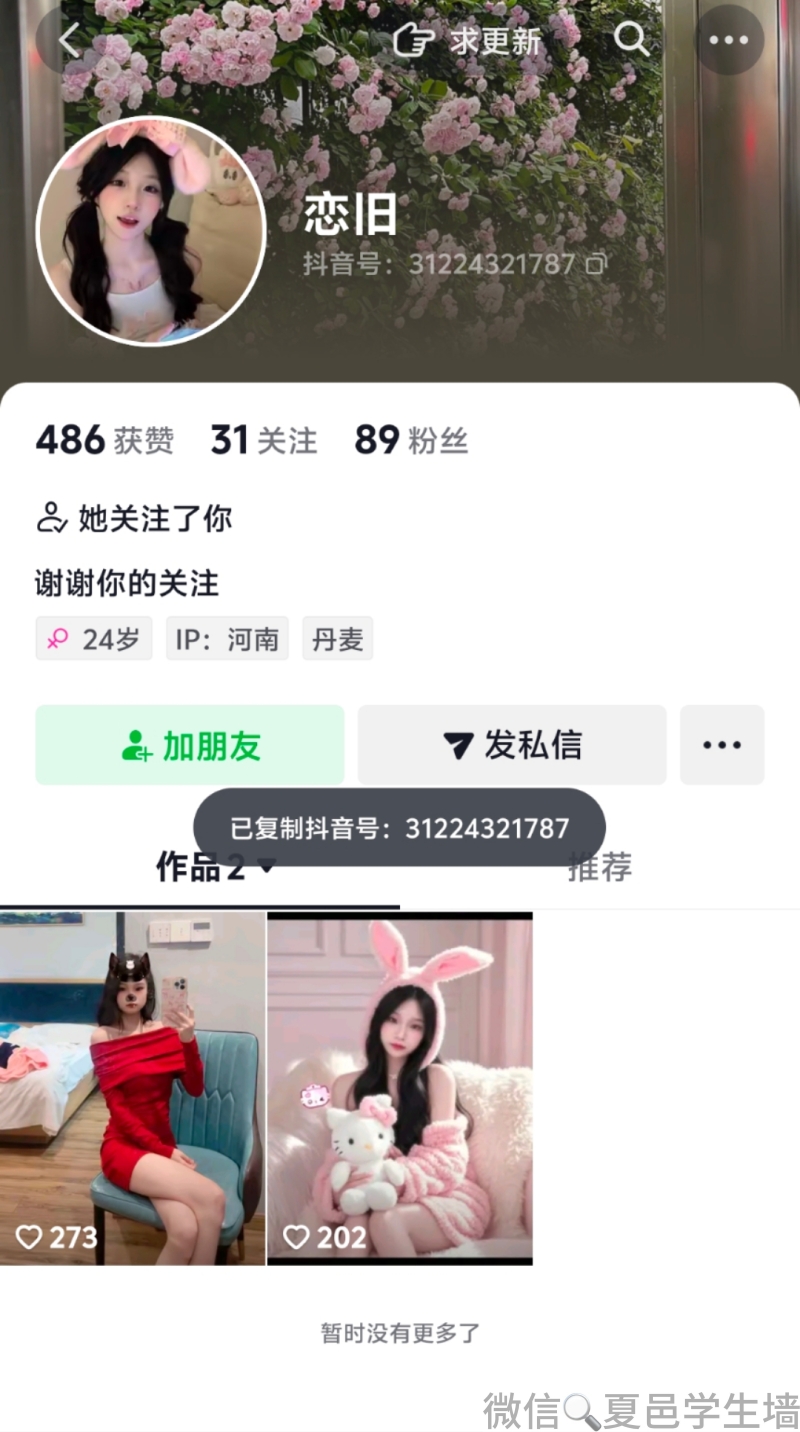The width and height of the screenshot is (800, 1432).
Task: Go back using the top-left arrow
Action: coord(68,40)
